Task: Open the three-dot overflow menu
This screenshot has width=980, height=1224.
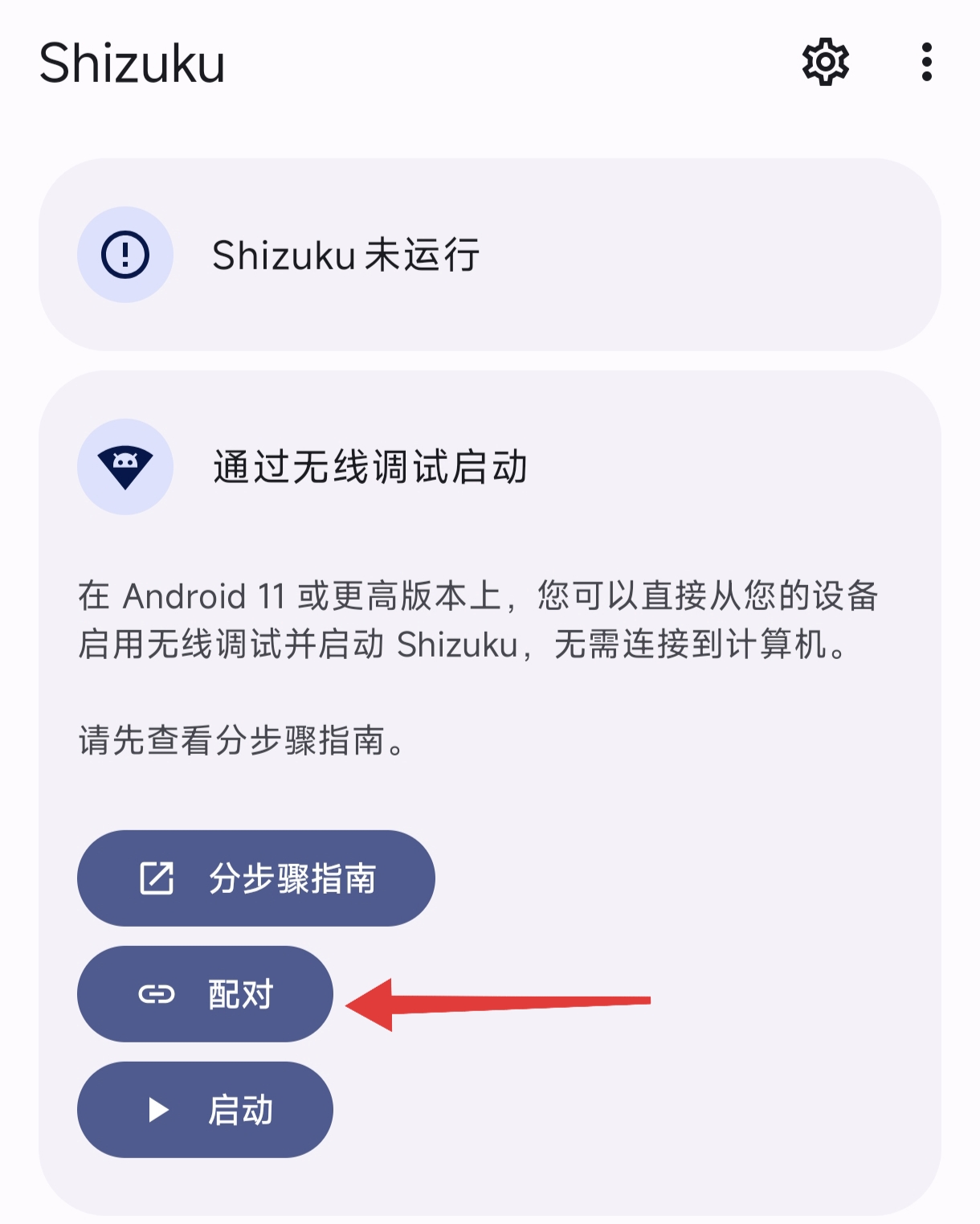Action: click(x=926, y=62)
